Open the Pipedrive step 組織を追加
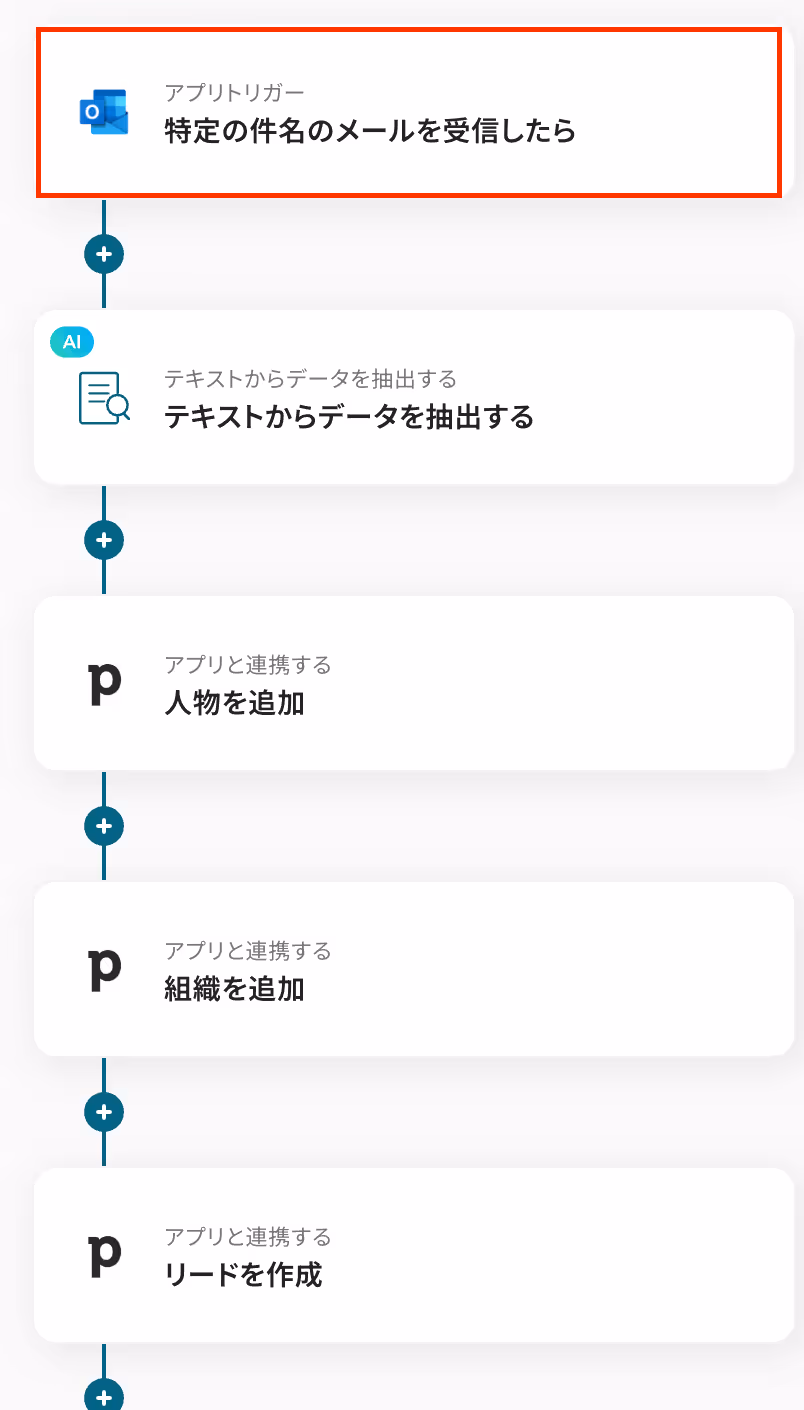 [x=412, y=970]
